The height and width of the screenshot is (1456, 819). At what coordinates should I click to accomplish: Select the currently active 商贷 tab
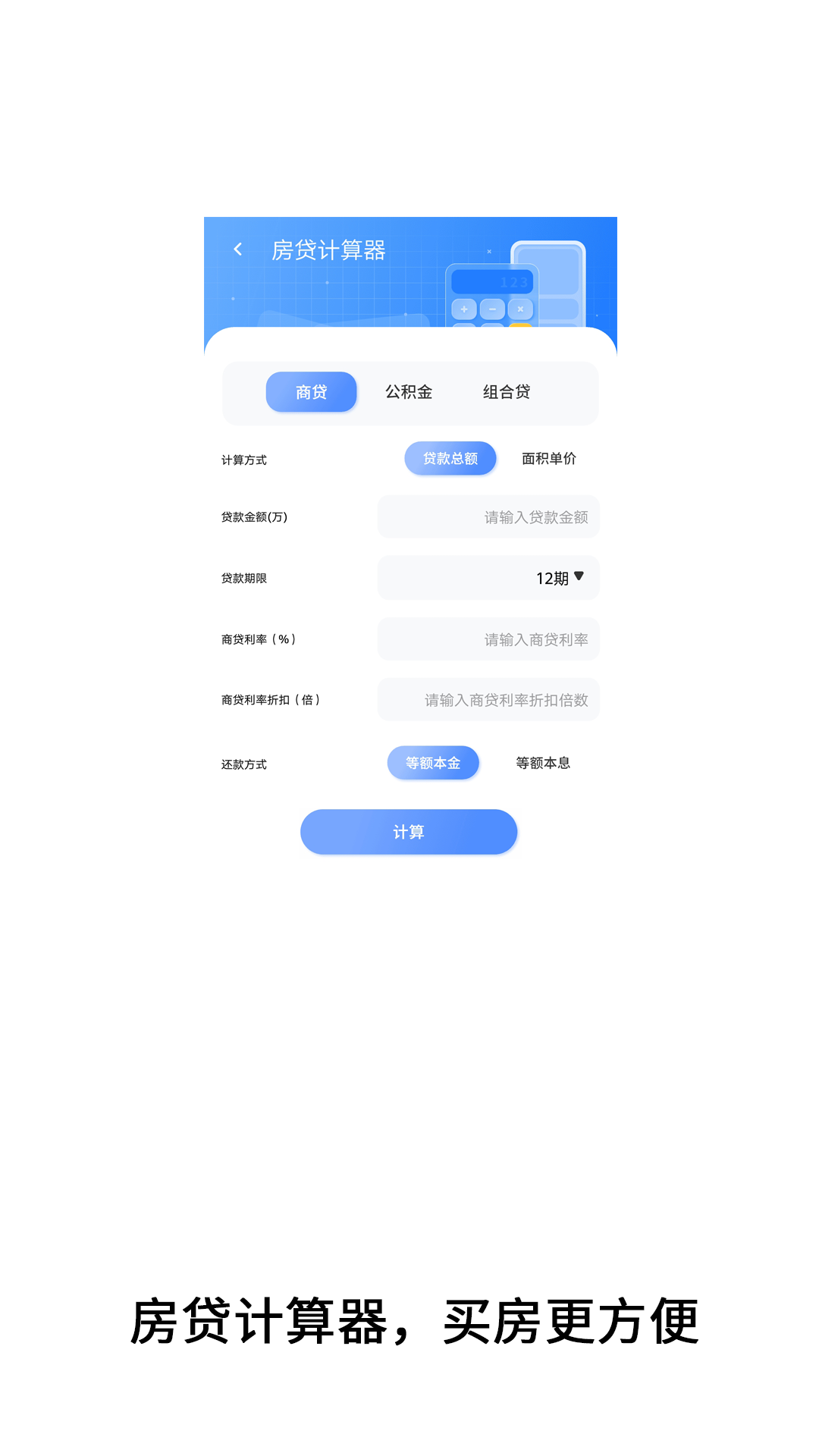point(311,392)
